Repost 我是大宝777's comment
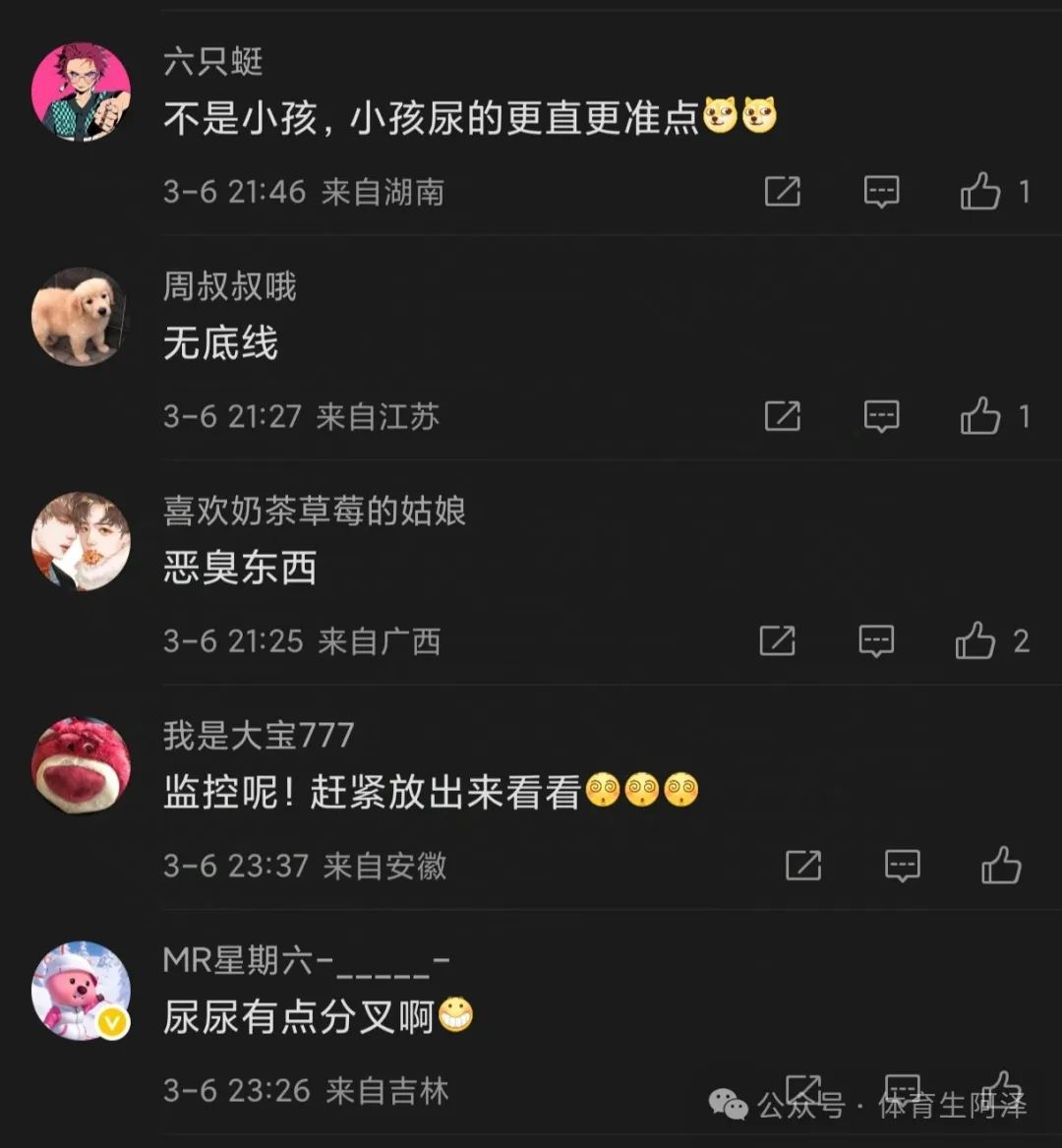 [x=803, y=866]
